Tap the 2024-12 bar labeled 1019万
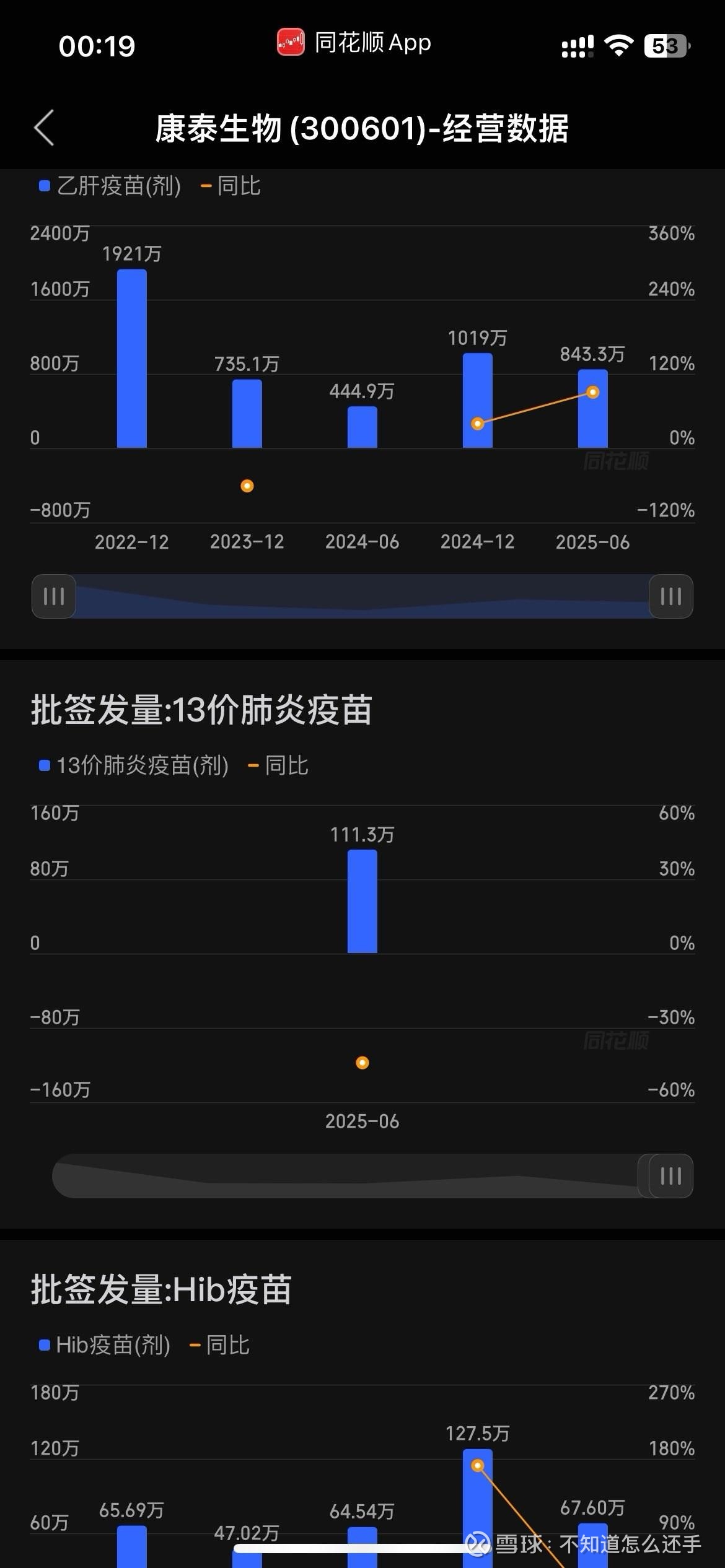Image resolution: width=725 pixels, height=1568 pixels. point(478,401)
